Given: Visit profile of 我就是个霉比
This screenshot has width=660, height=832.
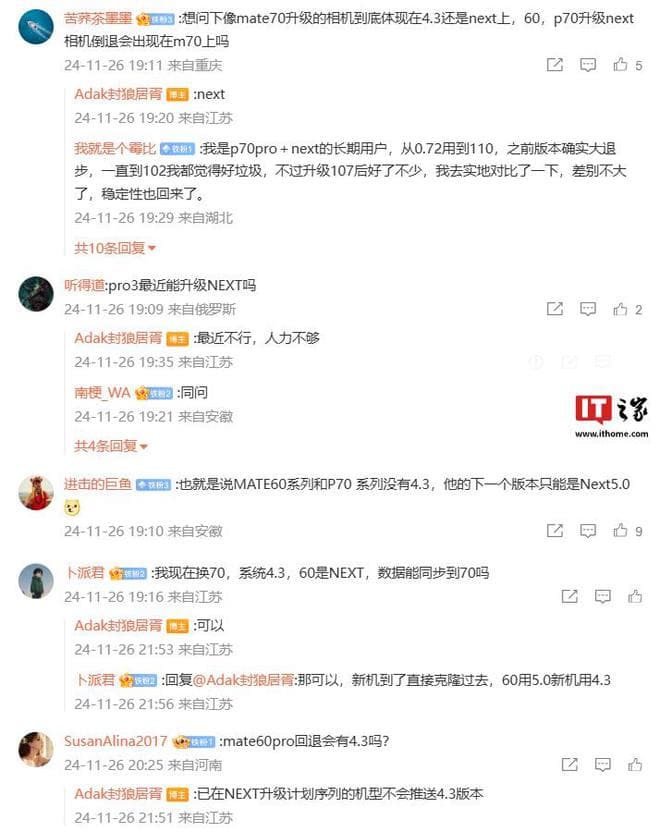Looking at the screenshot, I should [x=114, y=147].
